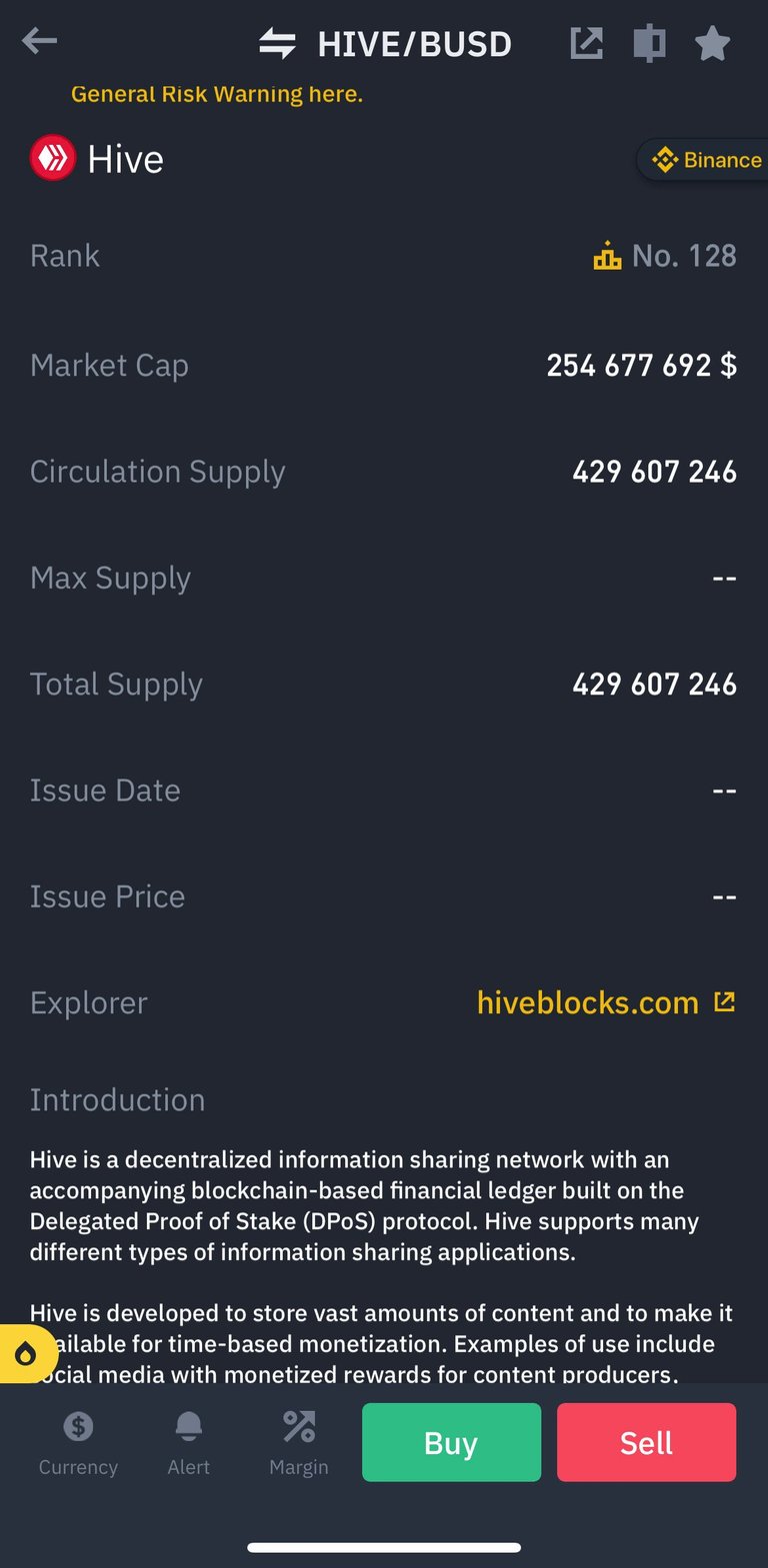Screen dimensions: 768x1568
Task: Open the Binance info badge
Action: click(x=703, y=160)
